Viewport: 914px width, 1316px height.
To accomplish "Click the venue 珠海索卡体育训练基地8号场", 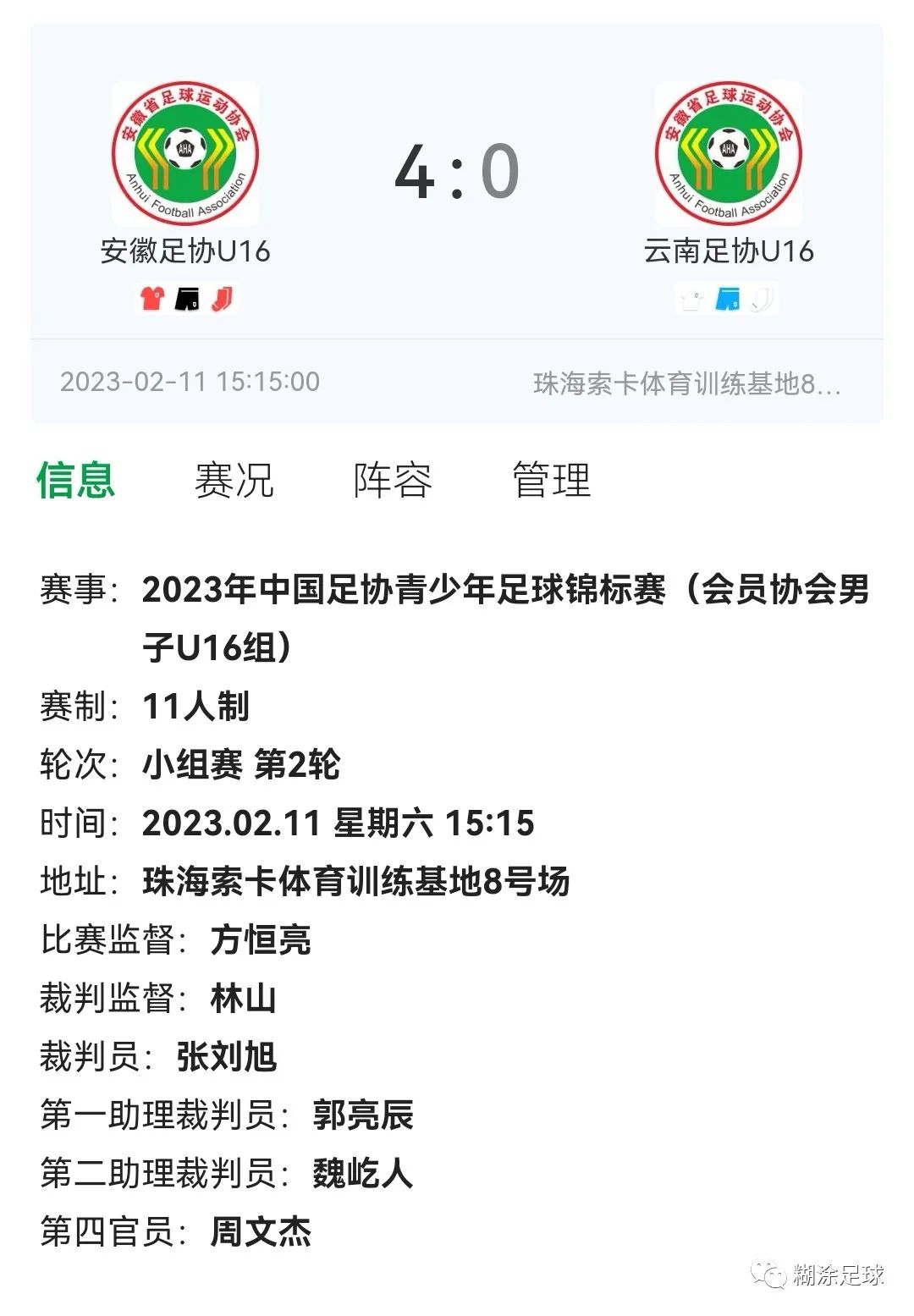I will click(360, 880).
